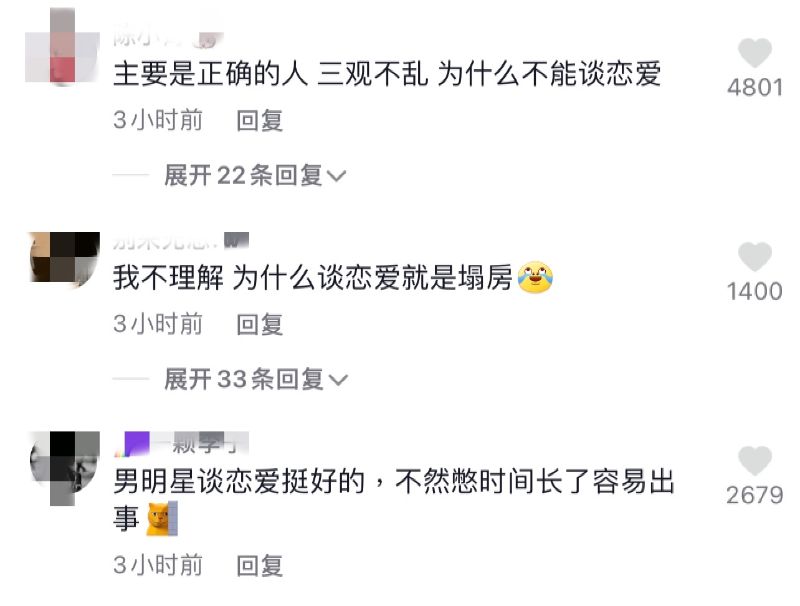Reply to the 塌房 comment
Screen dimensions: 800x606
tap(260, 324)
